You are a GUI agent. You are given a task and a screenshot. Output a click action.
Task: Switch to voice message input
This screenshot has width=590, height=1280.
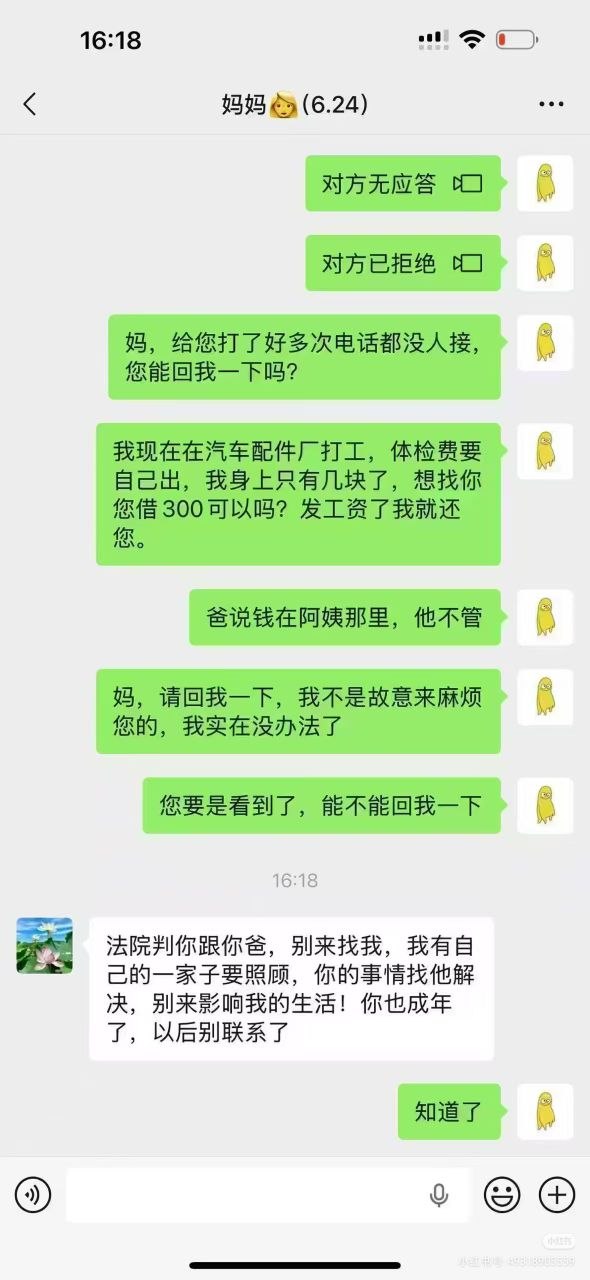tap(33, 1194)
